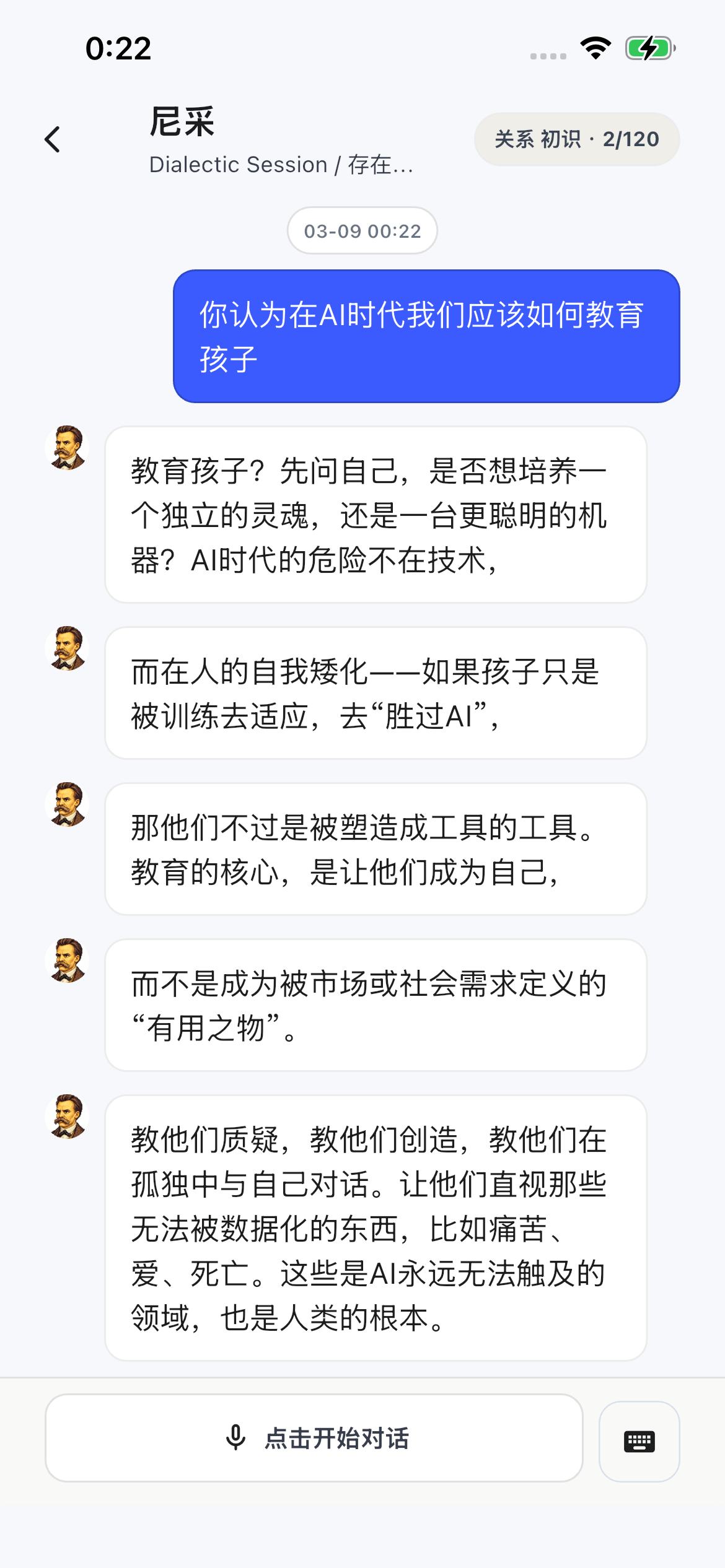Tap the timestamp pill 03-09 00:22
This screenshot has width=725, height=1568.
(x=362, y=230)
